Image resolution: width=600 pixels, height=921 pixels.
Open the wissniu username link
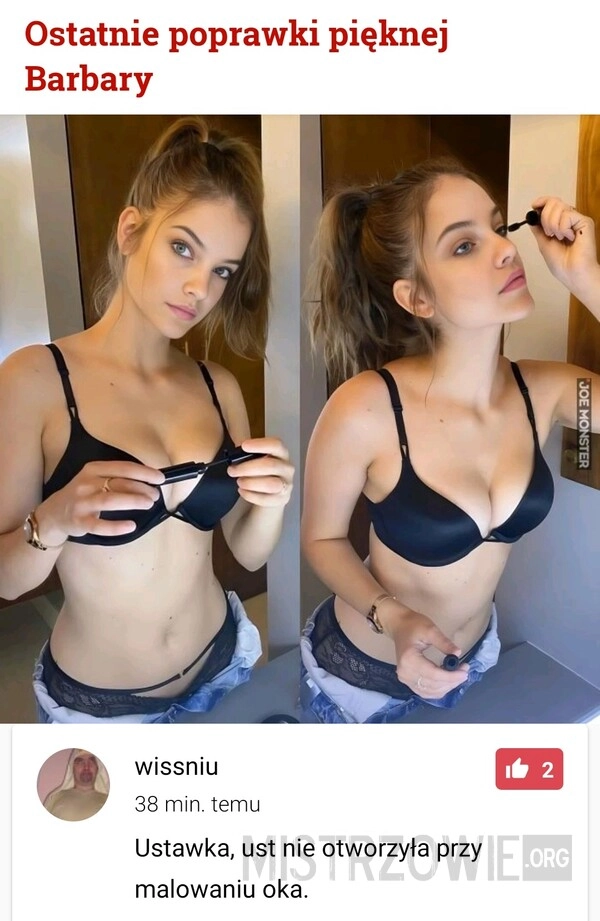coord(176,767)
